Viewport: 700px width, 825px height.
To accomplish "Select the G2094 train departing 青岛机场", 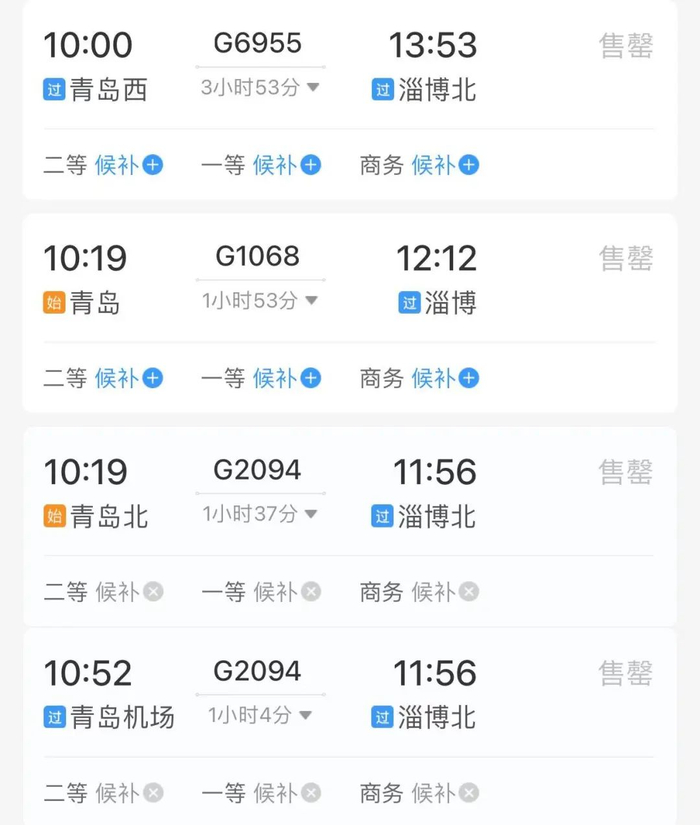I will 258,671.
